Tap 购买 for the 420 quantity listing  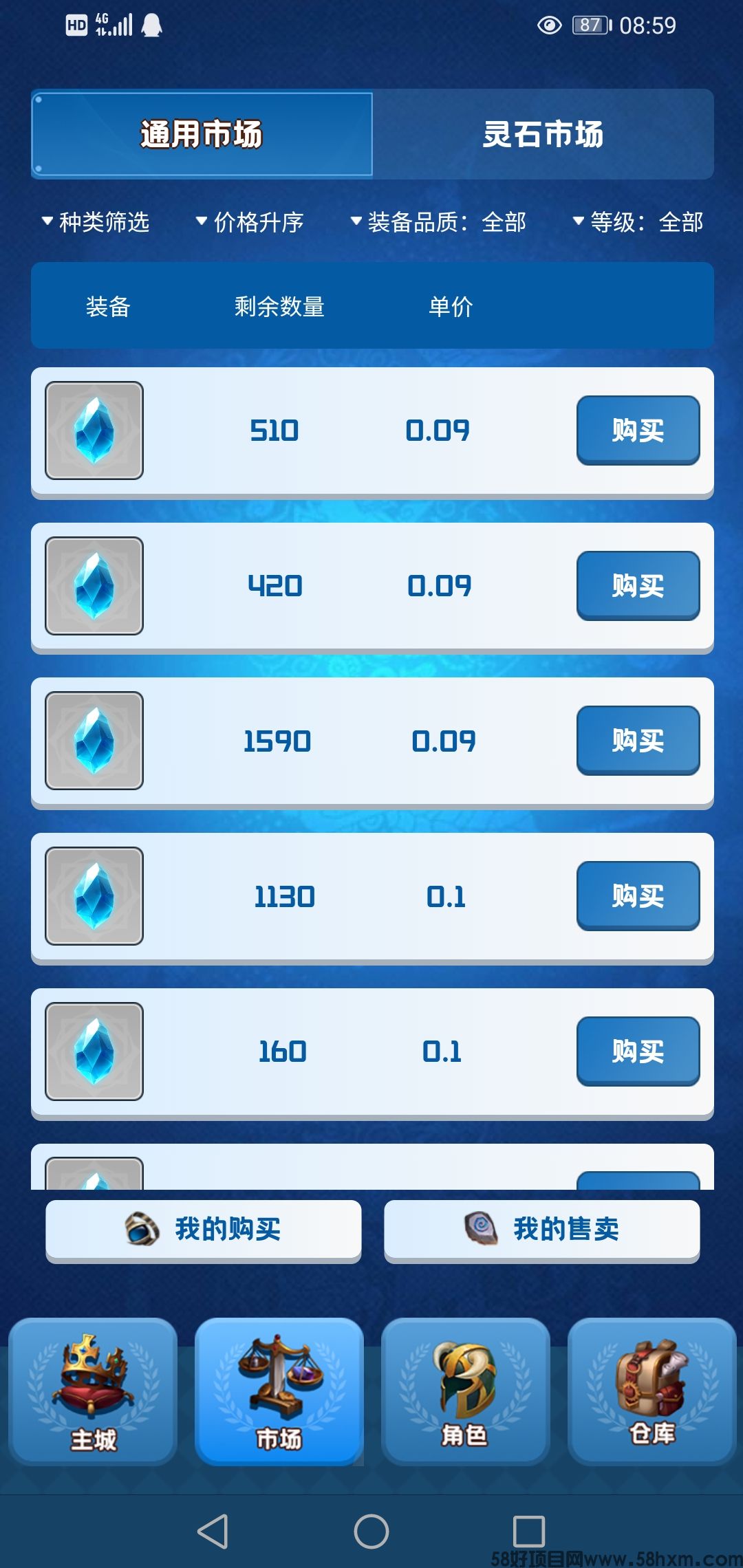click(x=638, y=586)
